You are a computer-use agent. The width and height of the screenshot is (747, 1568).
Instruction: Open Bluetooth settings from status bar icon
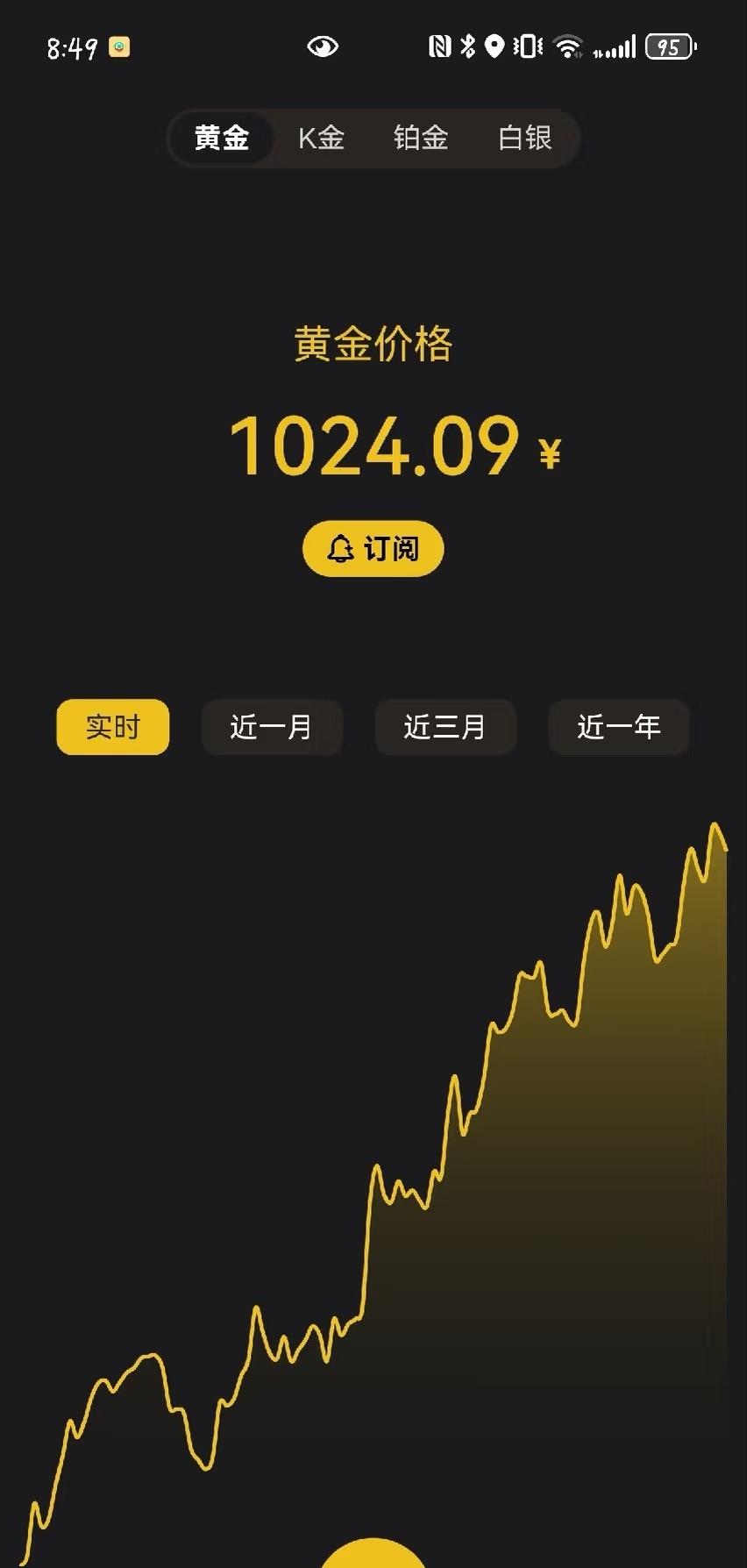(468, 45)
